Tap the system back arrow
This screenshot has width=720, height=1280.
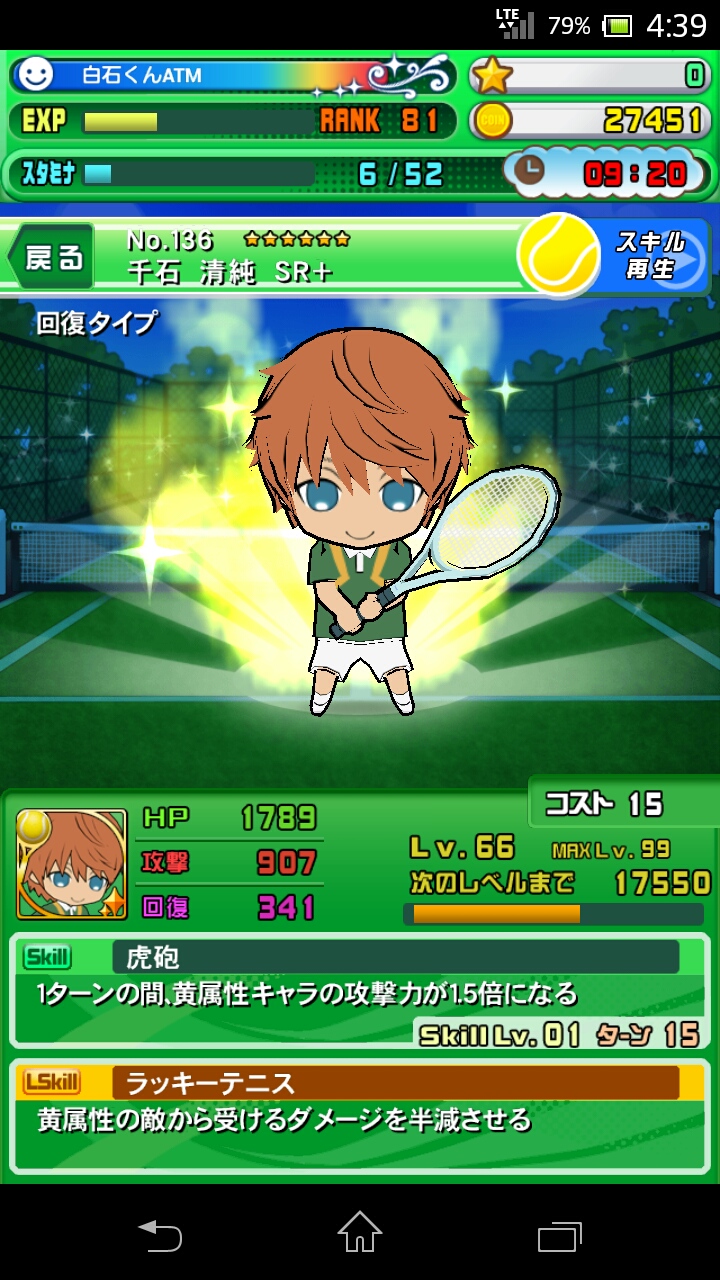coord(160,1235)
